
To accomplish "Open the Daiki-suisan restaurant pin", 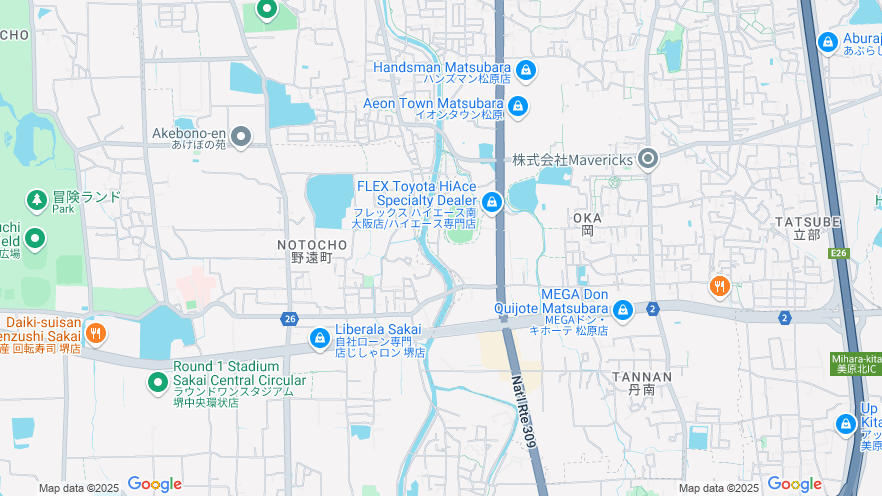I will coord(95,333).
